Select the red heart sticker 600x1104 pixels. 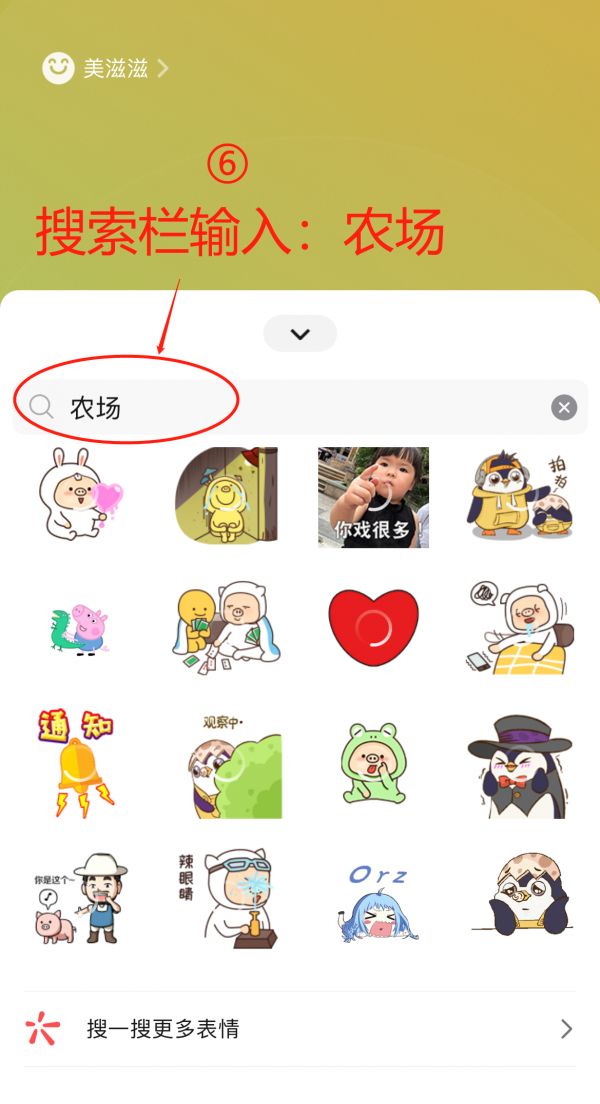pyautogui.click(x=373, y=627)
